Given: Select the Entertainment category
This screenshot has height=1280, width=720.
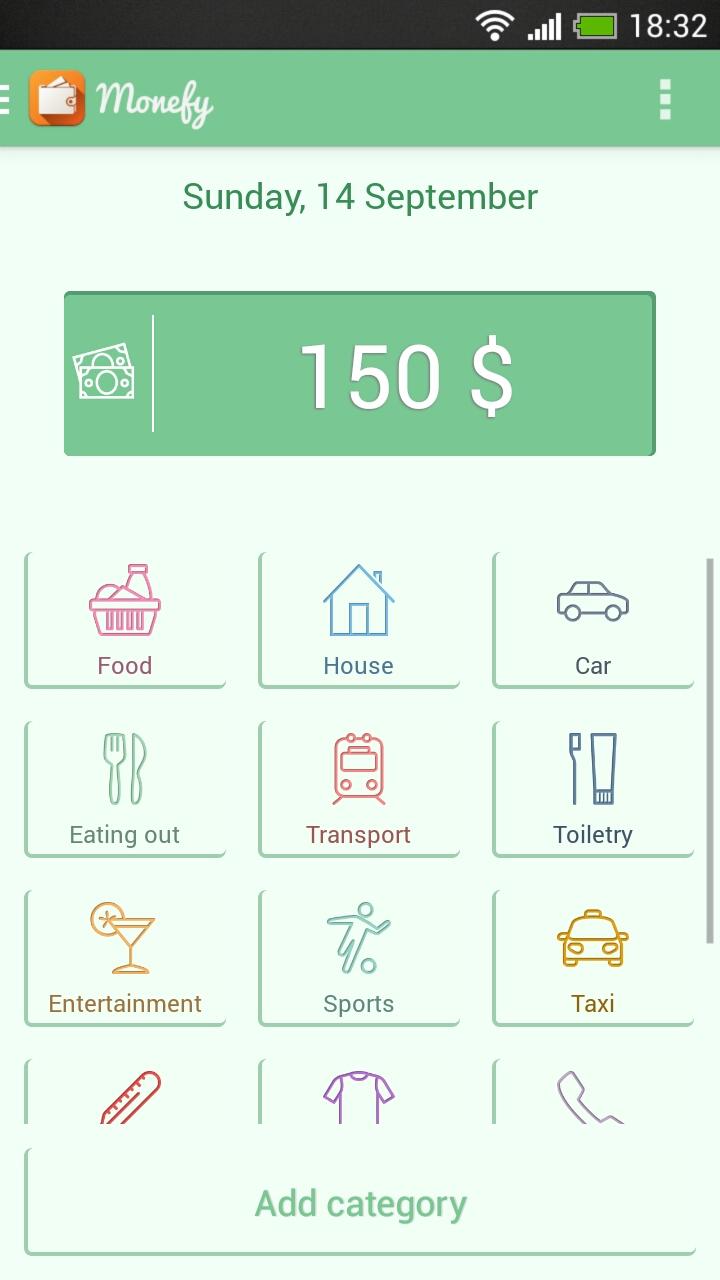Looking at the screenshot, I should pyautogui.click(x=125, y=958).
